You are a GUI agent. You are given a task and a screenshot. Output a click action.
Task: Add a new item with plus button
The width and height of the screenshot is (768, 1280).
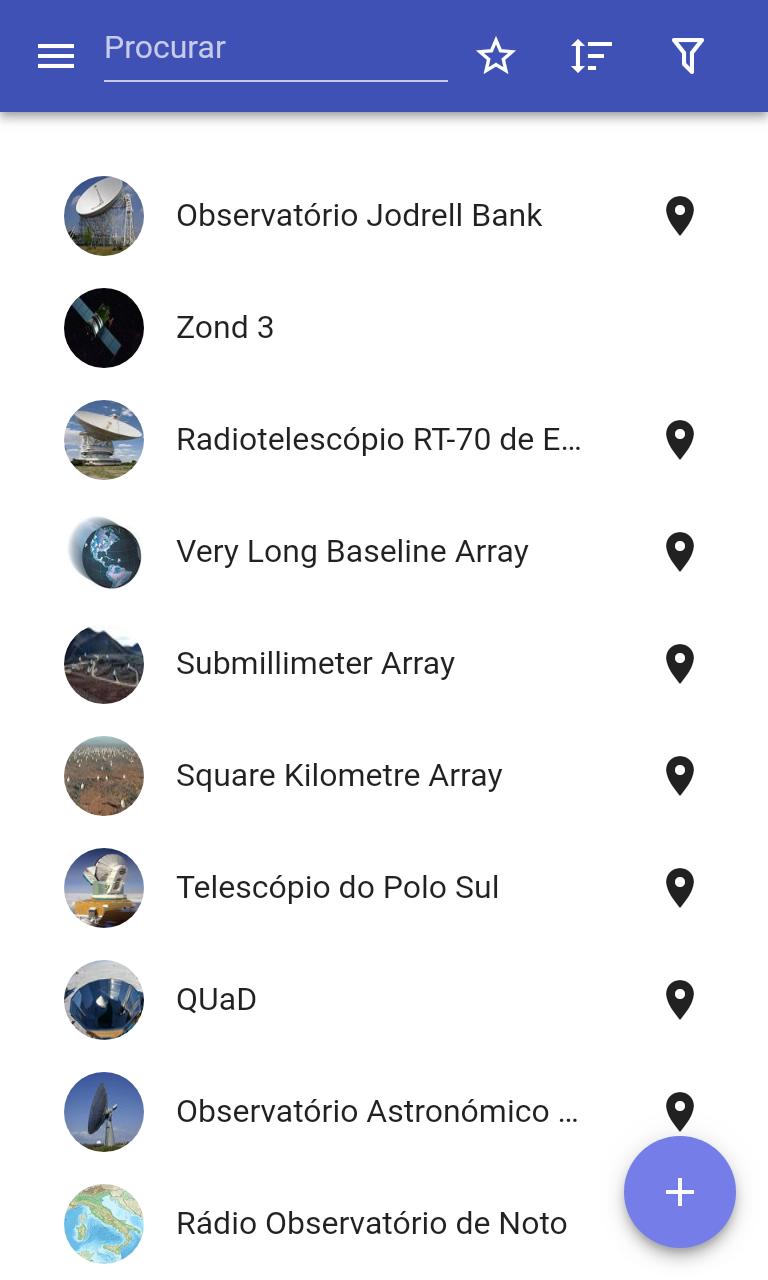coord(680,1192)
